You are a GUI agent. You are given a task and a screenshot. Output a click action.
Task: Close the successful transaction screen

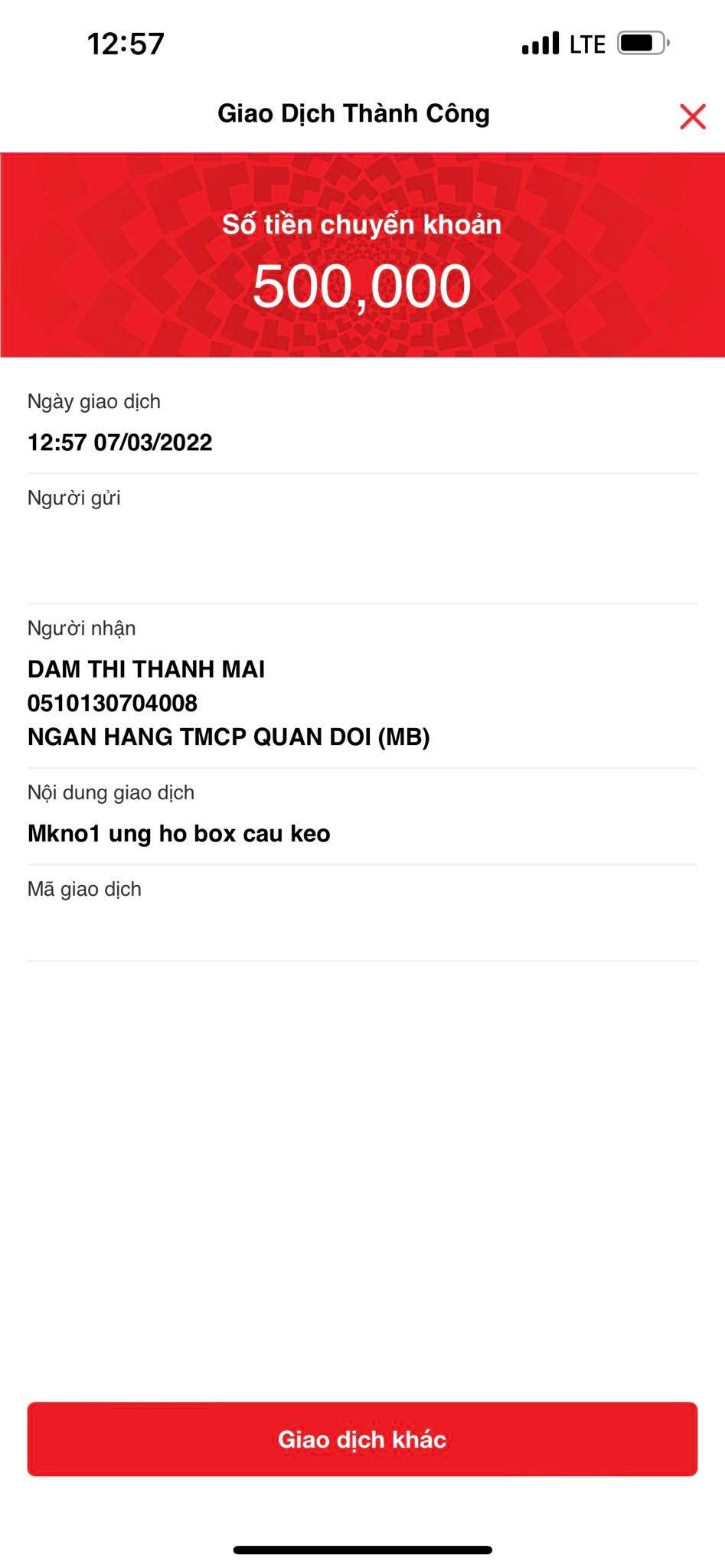(692, 117)
